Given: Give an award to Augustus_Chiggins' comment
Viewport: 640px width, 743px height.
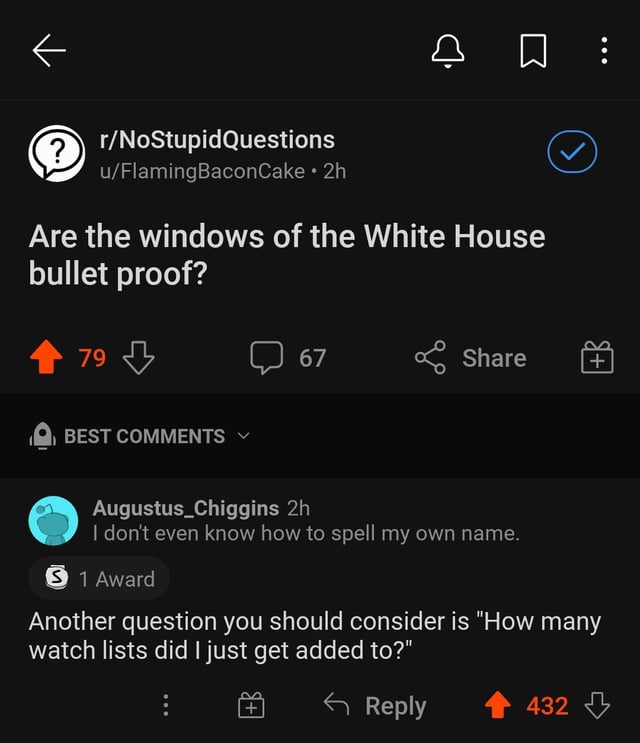Looking at the screenshot, I should coord(251,706).
